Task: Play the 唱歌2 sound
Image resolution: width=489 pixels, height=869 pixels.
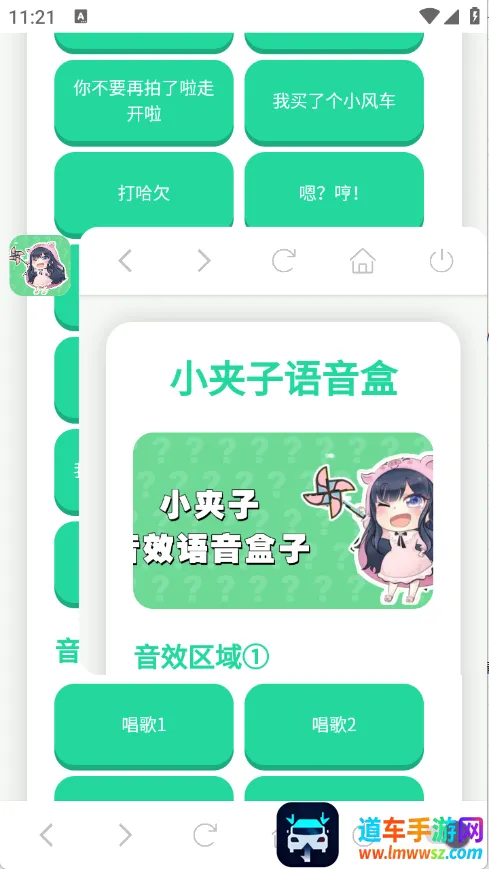Action: (x=334, y=725)
